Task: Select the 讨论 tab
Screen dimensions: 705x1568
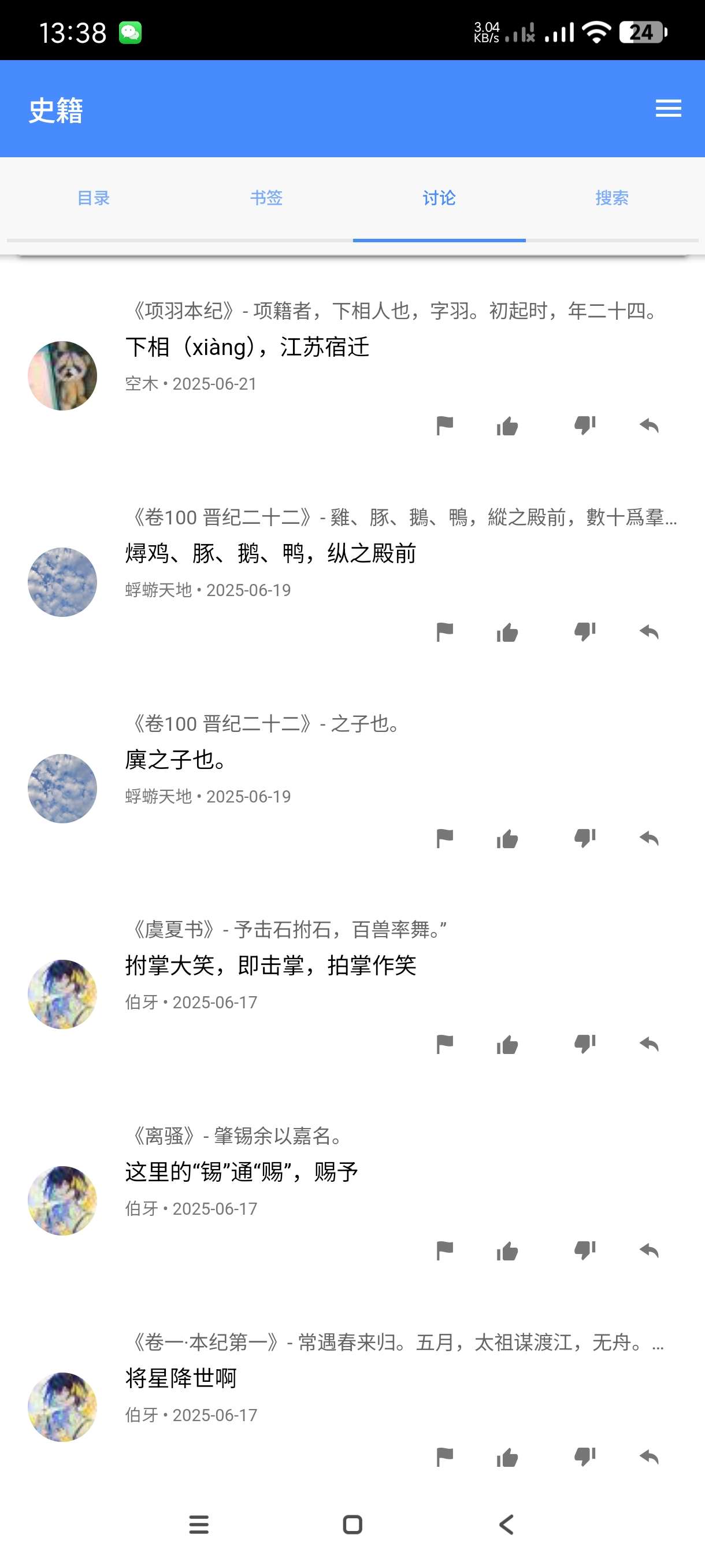Action: [x=439, y=198]
